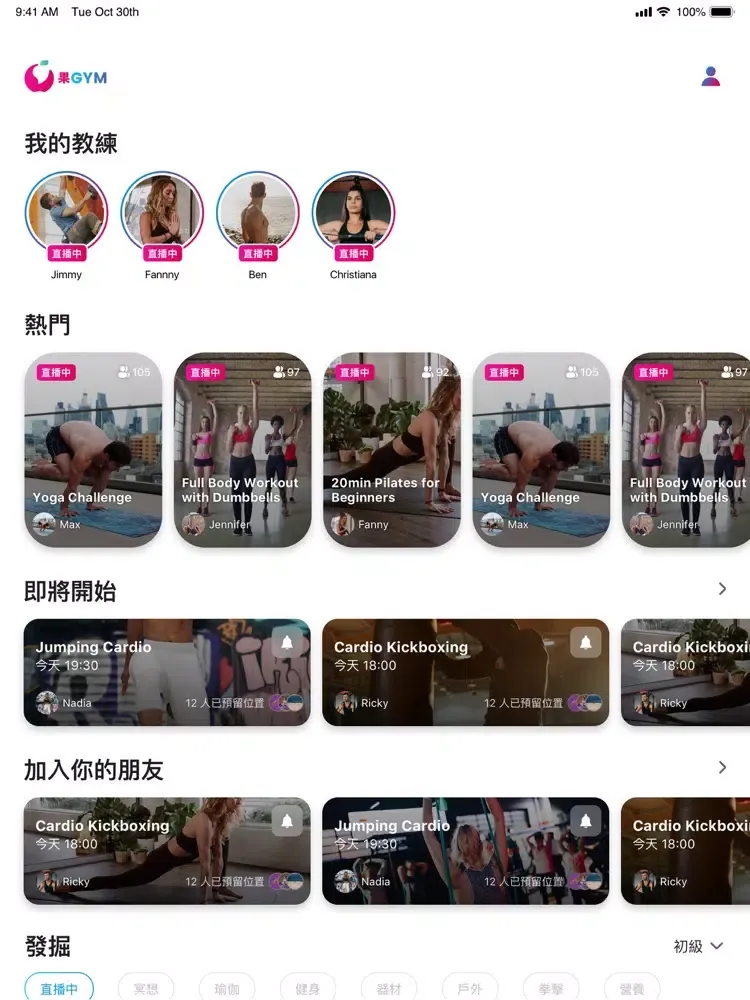The image size is (750, 1000).
Task: Set reminder bell on Jumping Cardio under 加入你的朋友
Action: [586, 821]
